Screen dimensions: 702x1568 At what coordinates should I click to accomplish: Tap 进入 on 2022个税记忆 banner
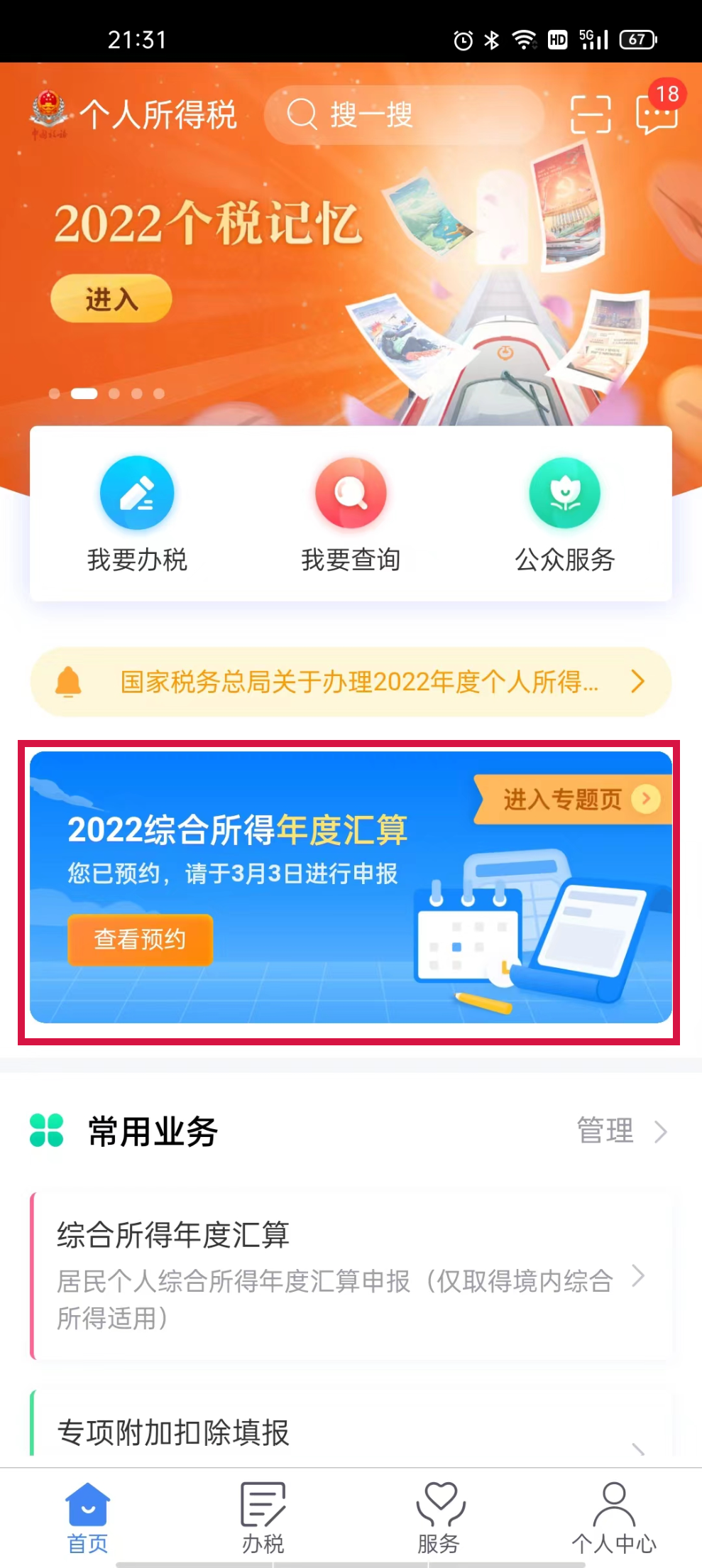[x=111, y=299]
